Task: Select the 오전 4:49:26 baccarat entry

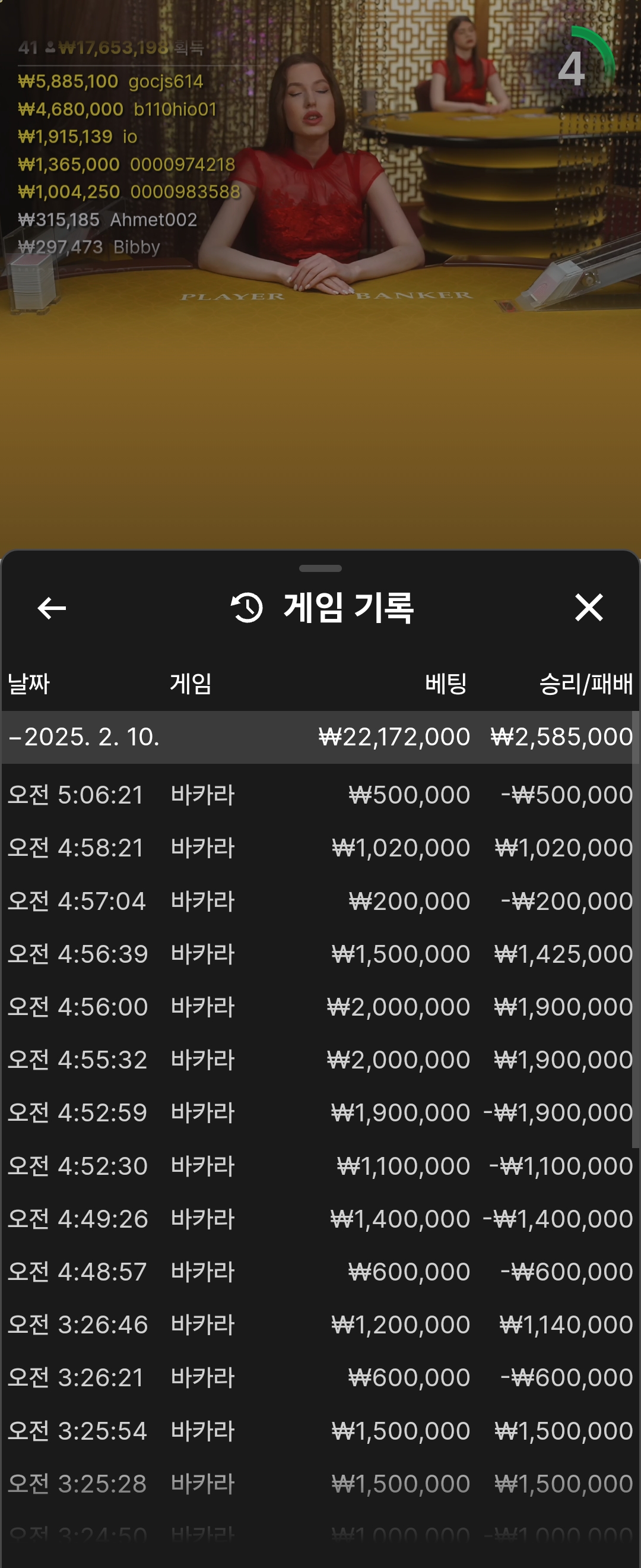Action: 320,1219
